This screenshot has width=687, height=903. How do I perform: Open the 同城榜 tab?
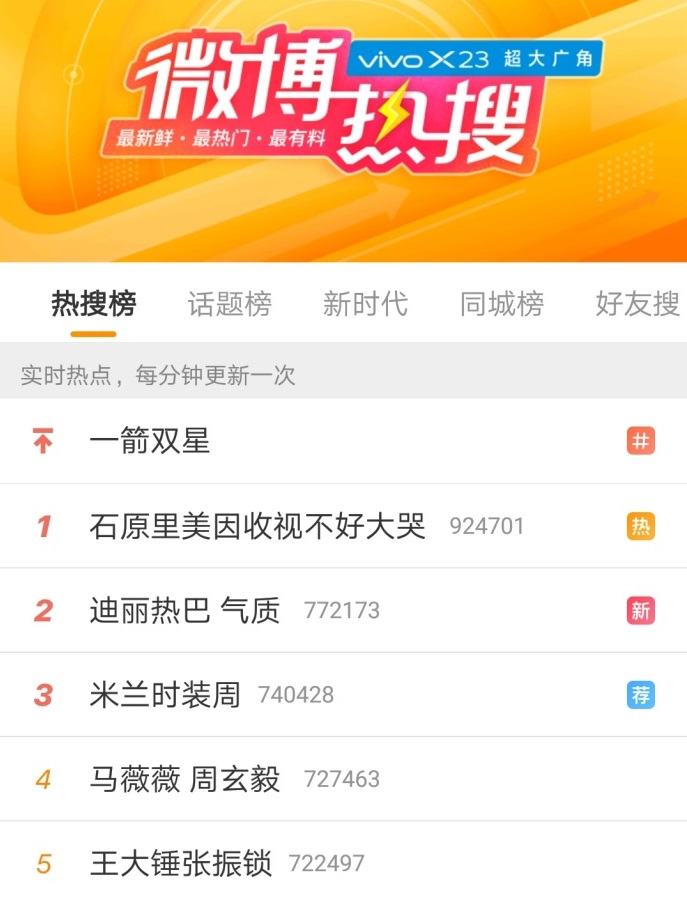click(501, 304)
